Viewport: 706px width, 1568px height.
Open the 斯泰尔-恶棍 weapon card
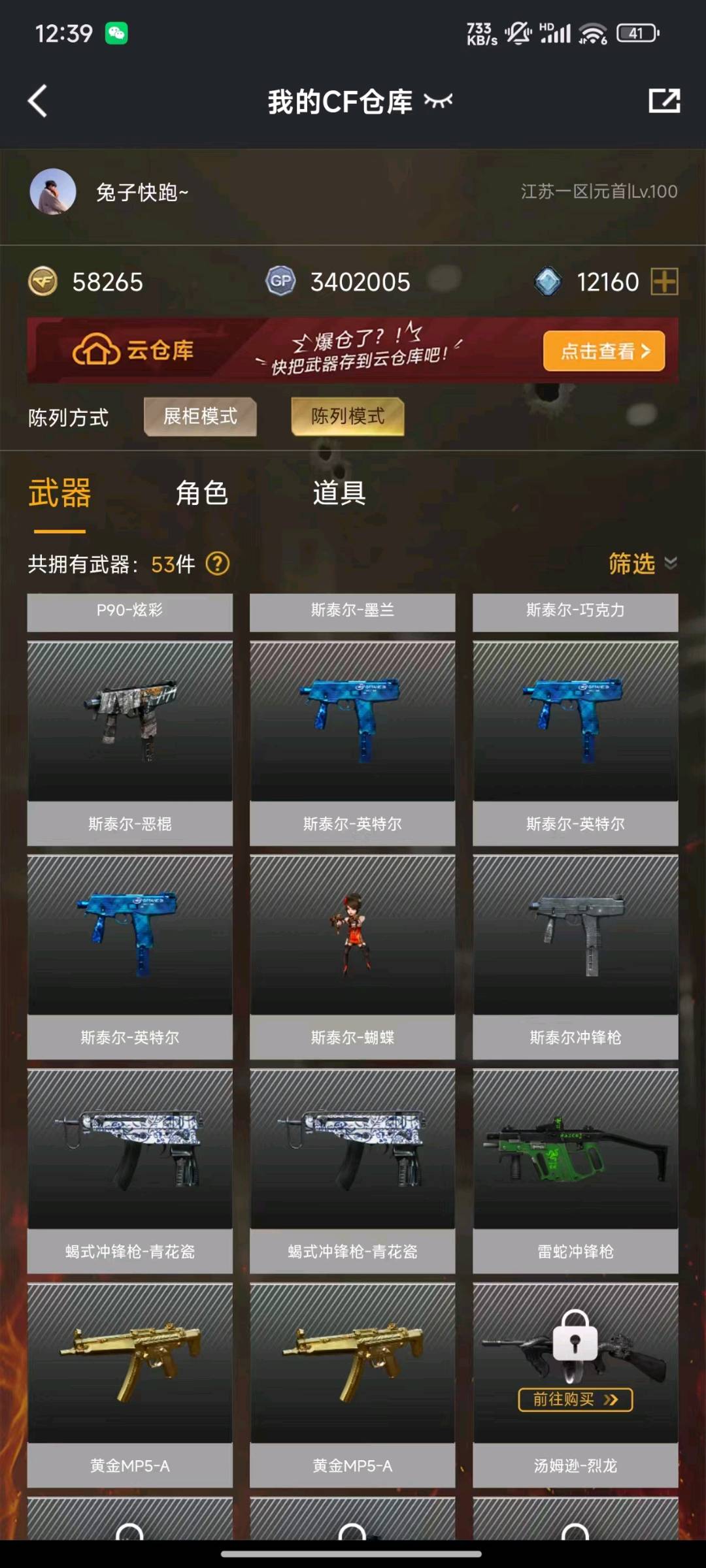[130, 743]
